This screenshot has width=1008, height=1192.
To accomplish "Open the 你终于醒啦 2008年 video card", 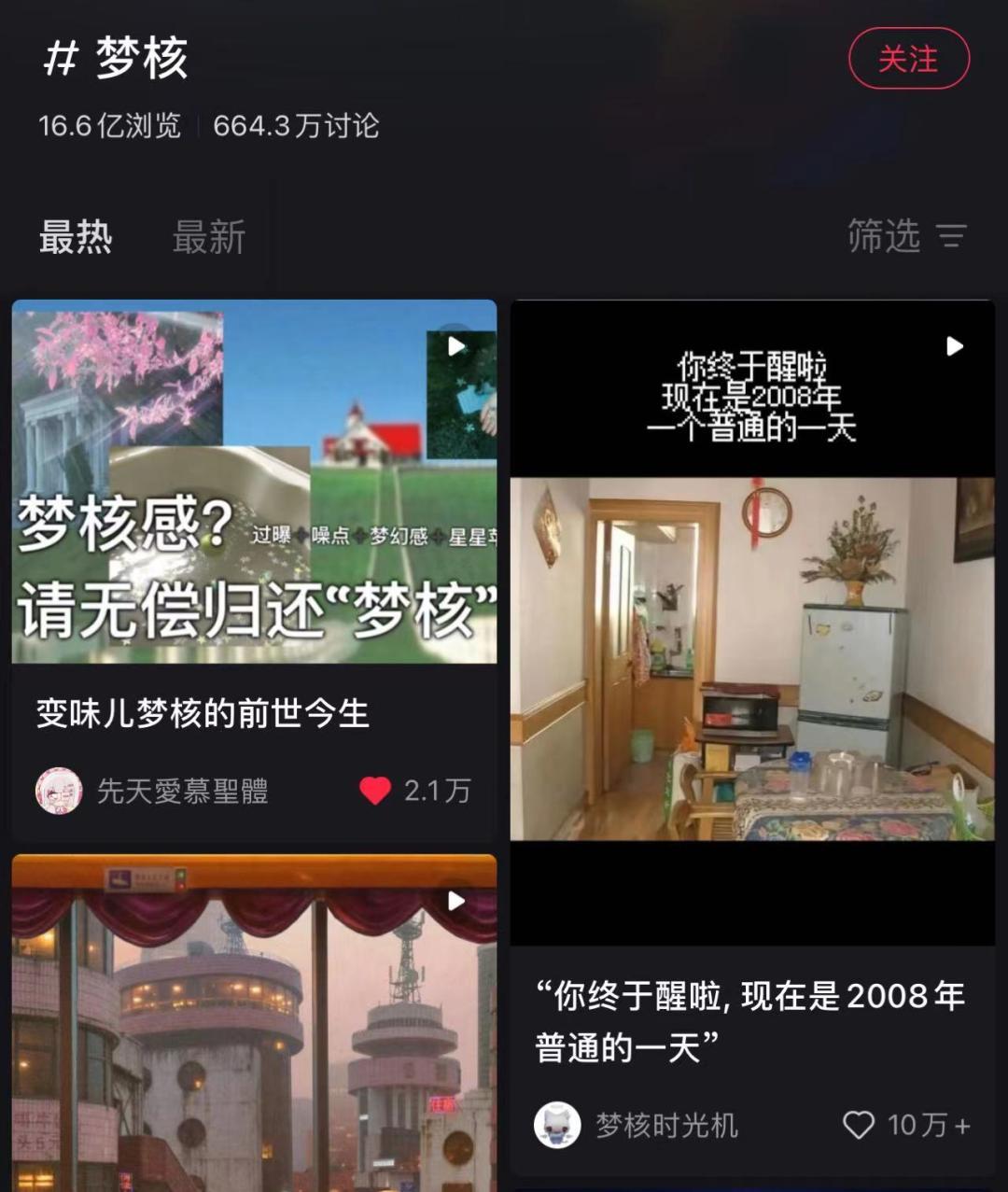I will [751, 616].
